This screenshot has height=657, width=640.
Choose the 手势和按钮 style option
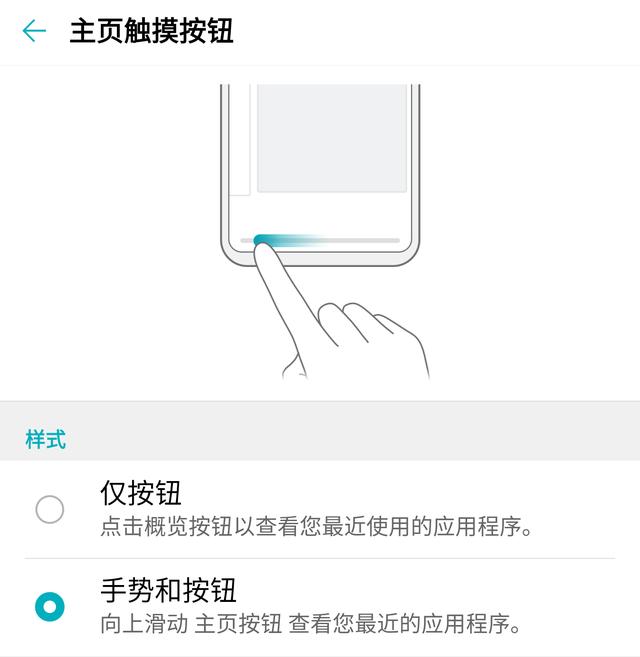click(x=50, y=606)
